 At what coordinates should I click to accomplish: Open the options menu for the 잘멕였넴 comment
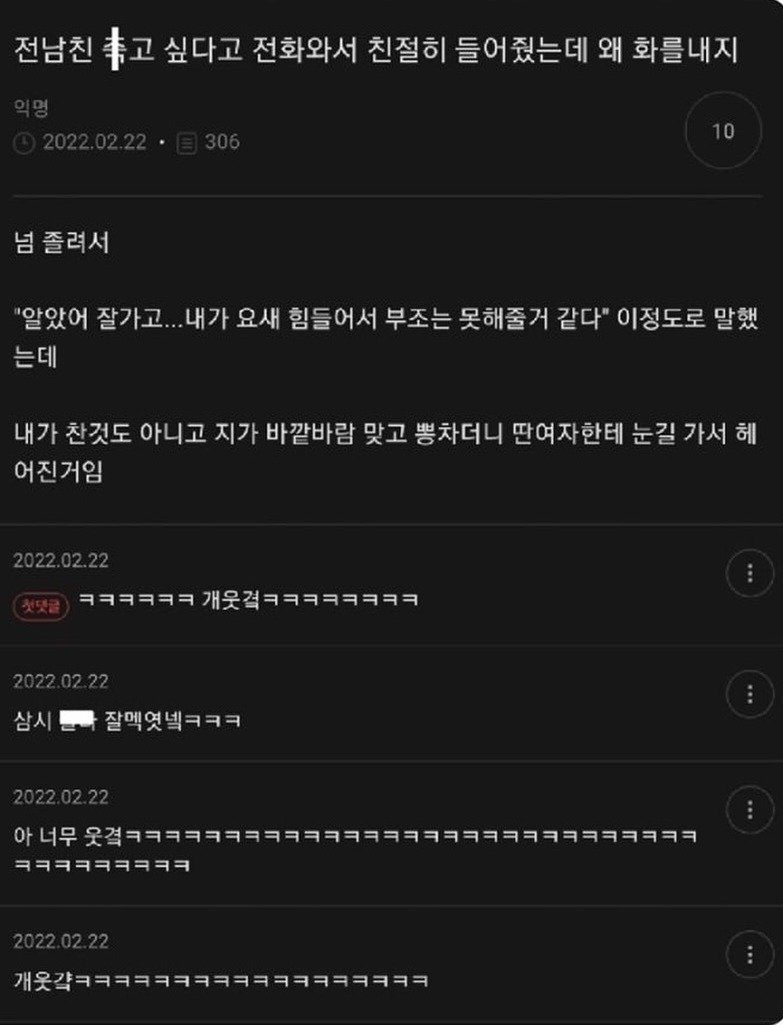(x=749, y=695)
